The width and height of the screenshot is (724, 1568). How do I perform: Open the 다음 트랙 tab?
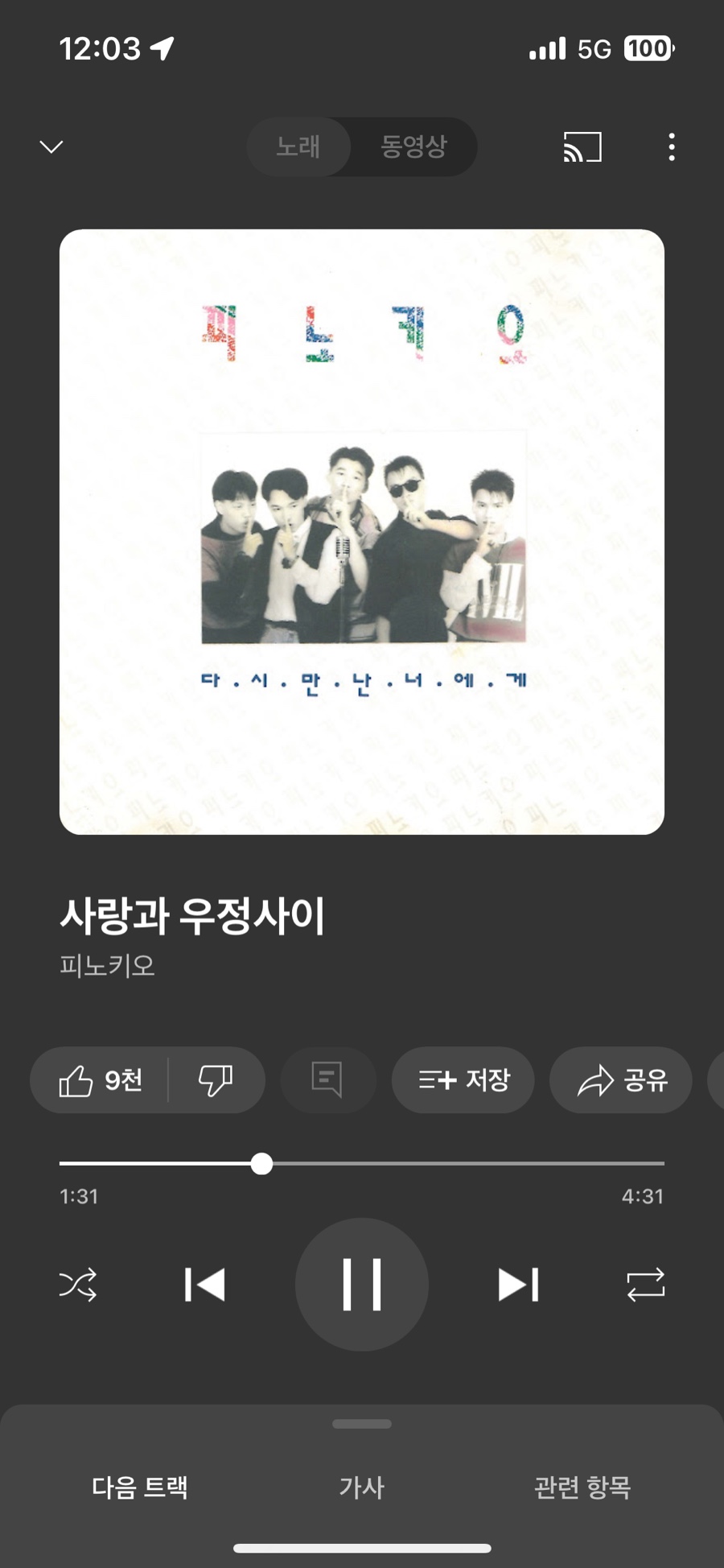coord(140,1488)
